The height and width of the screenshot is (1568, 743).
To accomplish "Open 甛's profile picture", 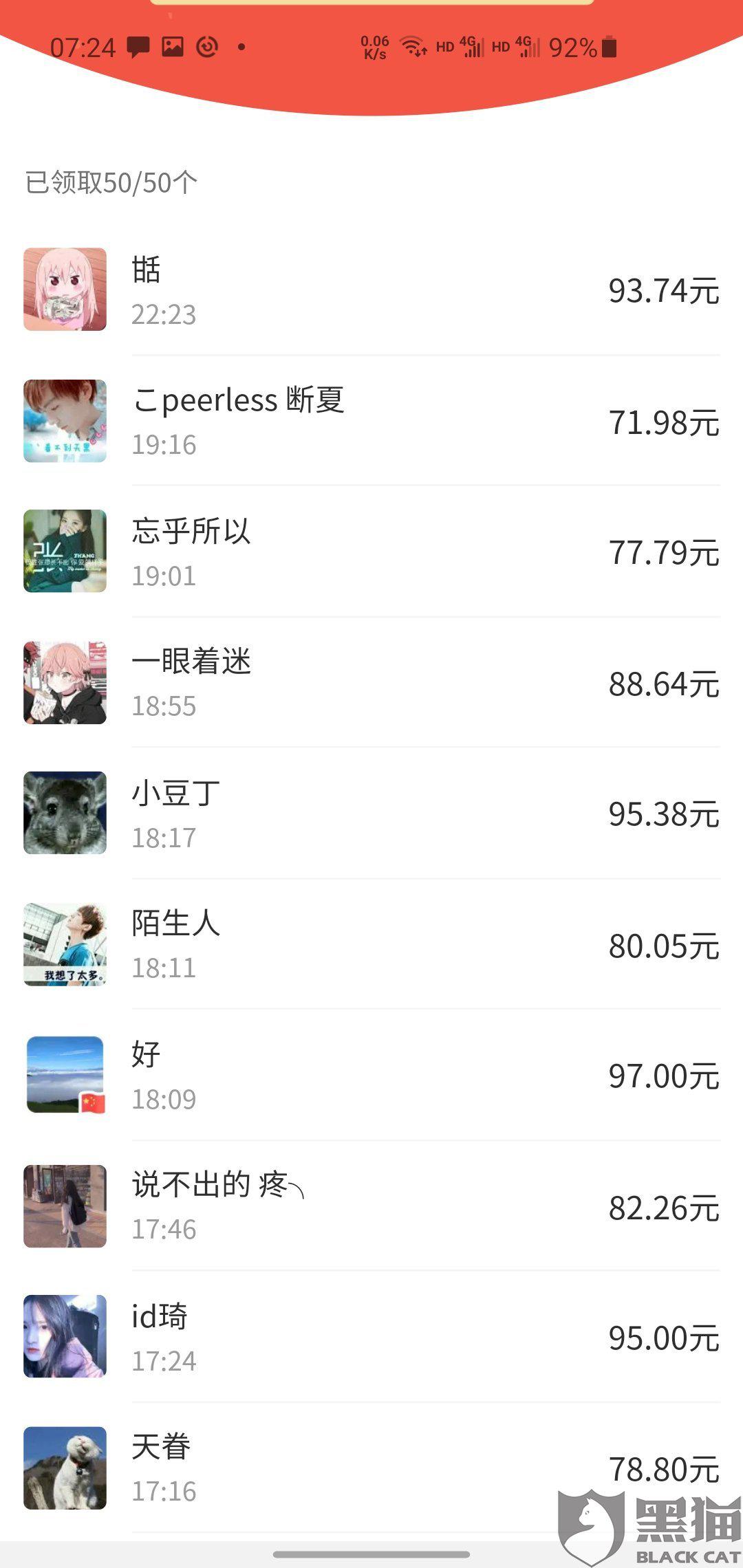I will (x=65, y=290).
